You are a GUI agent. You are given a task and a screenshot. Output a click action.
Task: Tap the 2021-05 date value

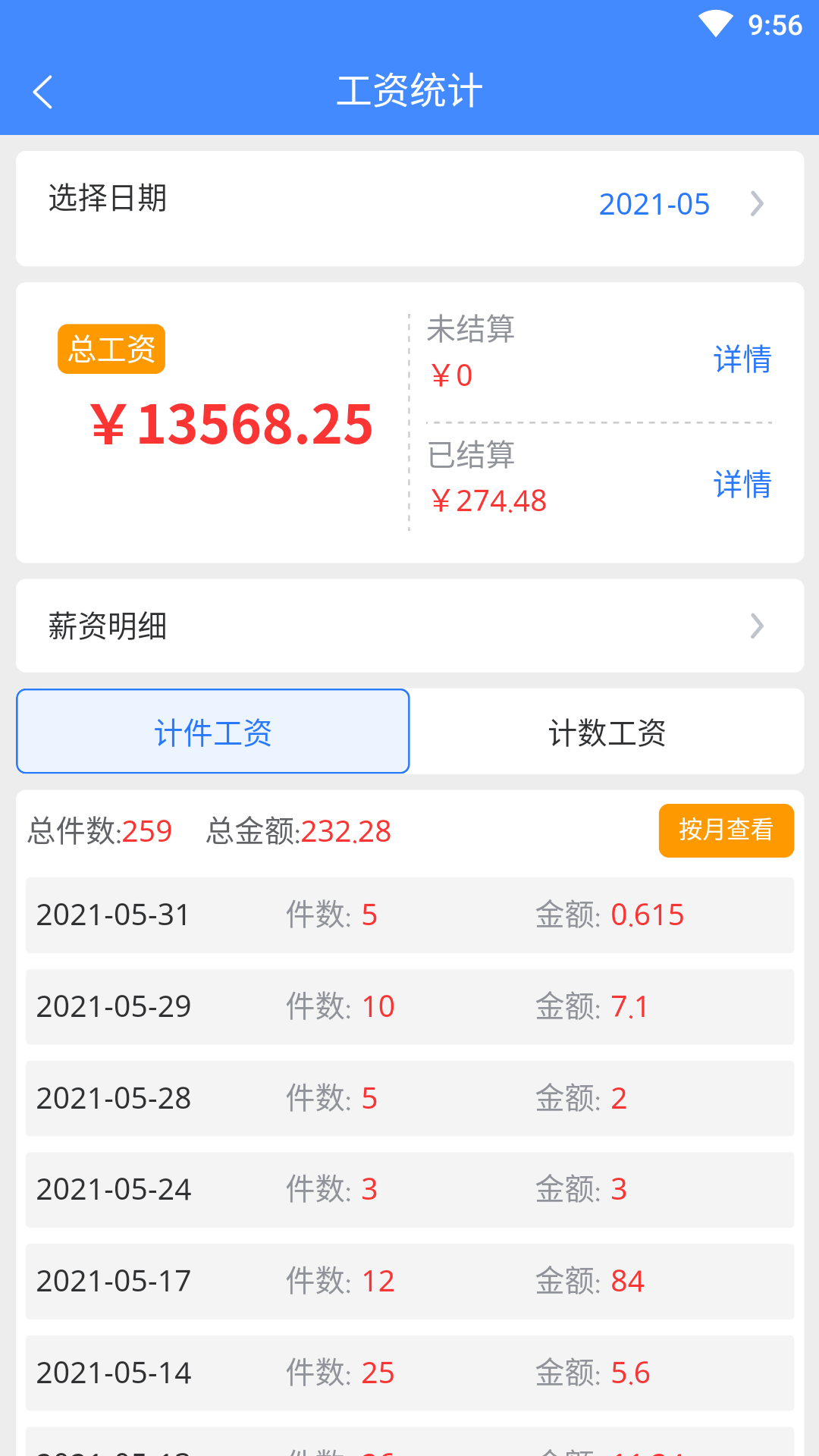coord(654,203)
